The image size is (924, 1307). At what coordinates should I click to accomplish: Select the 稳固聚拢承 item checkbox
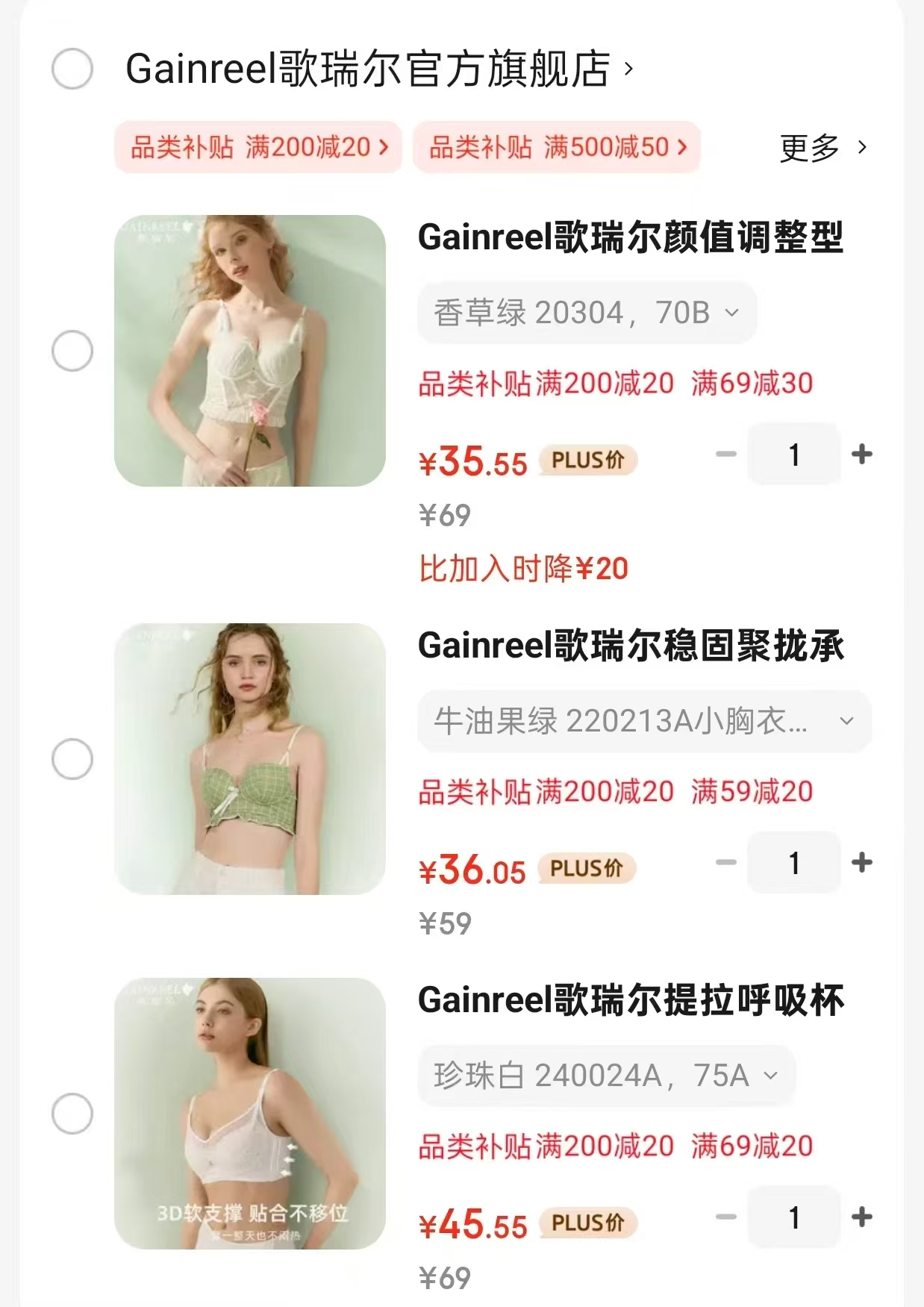pos(72,759)
